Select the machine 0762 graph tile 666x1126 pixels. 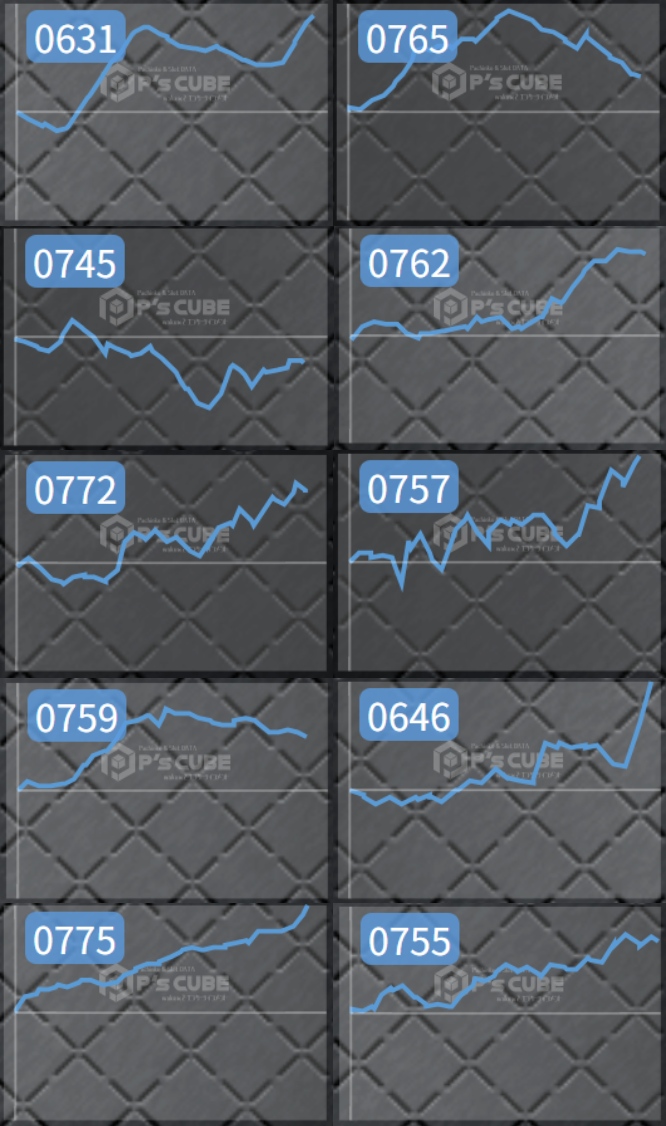[x=499, y=336]
